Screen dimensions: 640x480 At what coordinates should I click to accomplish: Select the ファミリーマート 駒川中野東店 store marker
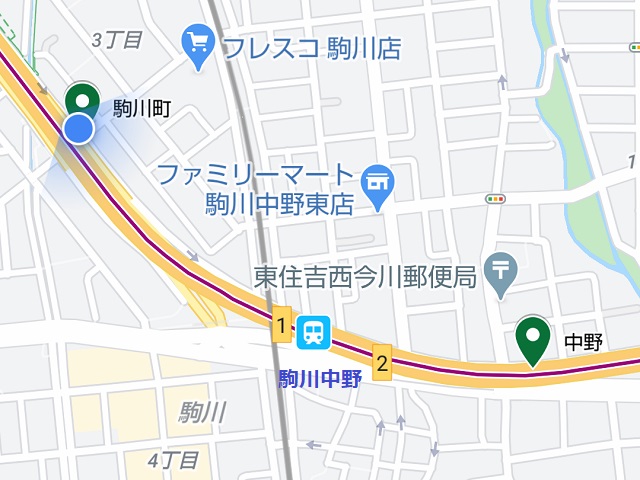[x=378, y=183]
